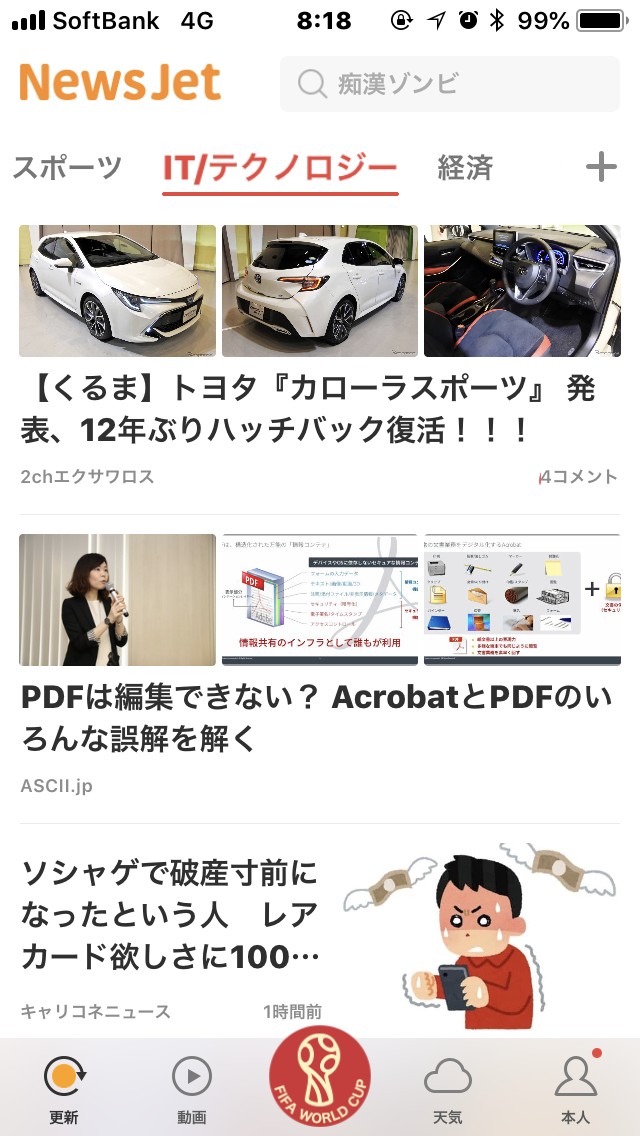Screen dimensions: 640x1136
Task: Switch to the 経済 tab
Action: pos(465,168)
